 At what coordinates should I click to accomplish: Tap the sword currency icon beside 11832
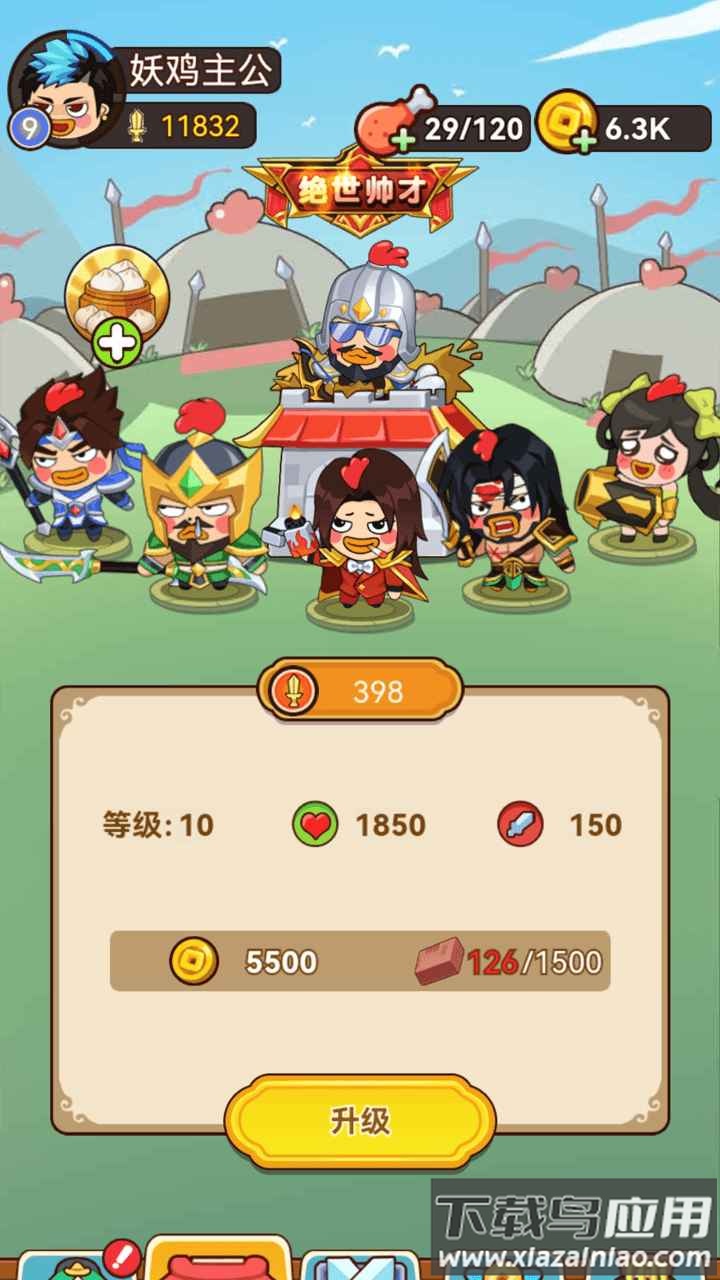click(139, 122)
